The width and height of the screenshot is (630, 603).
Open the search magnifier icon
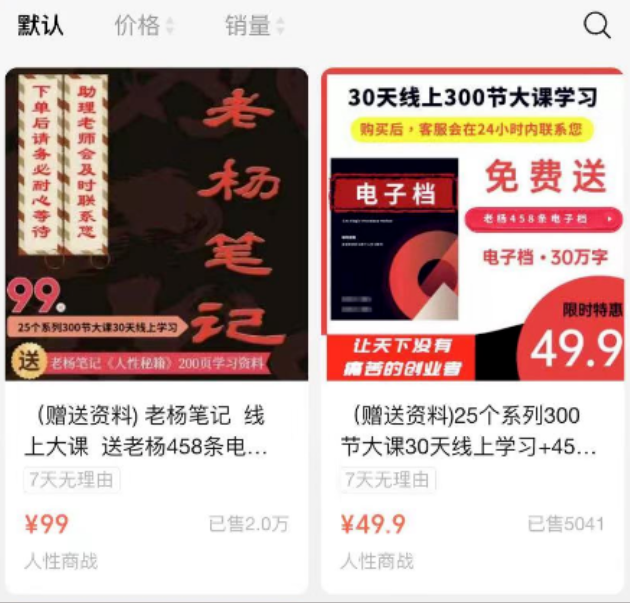597,27
